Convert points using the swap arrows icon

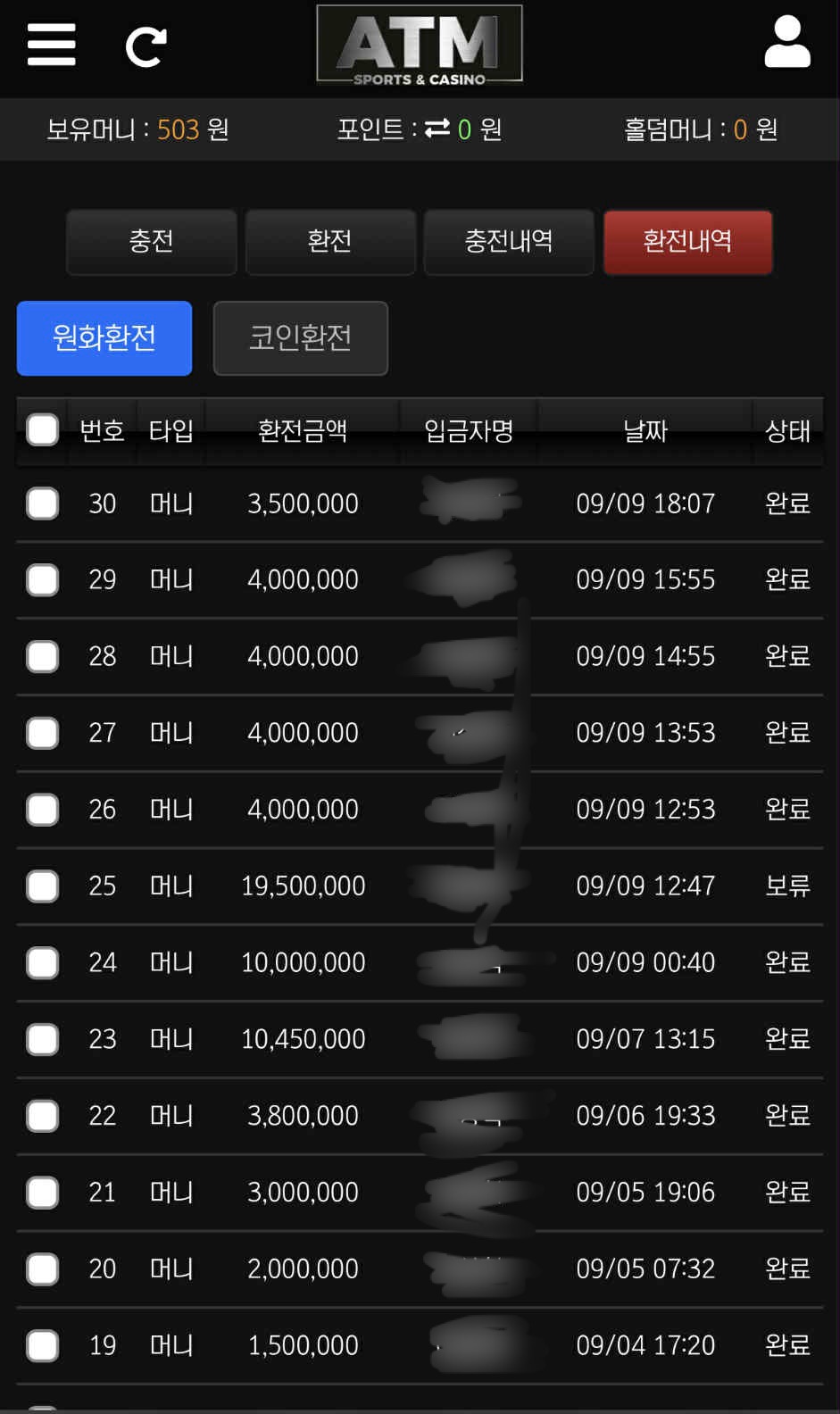(437, 129)
